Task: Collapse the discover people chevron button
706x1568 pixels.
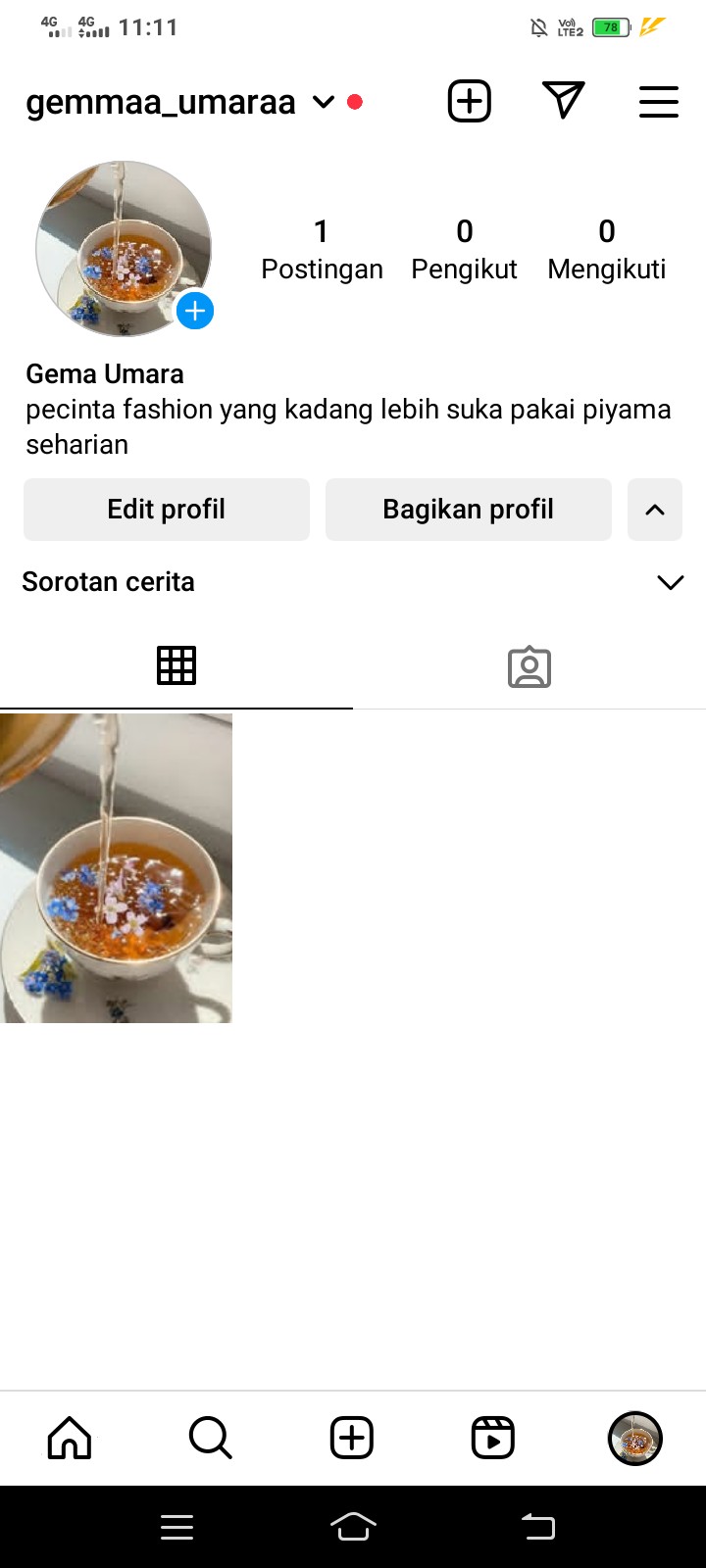Action: tap(655, 510)
